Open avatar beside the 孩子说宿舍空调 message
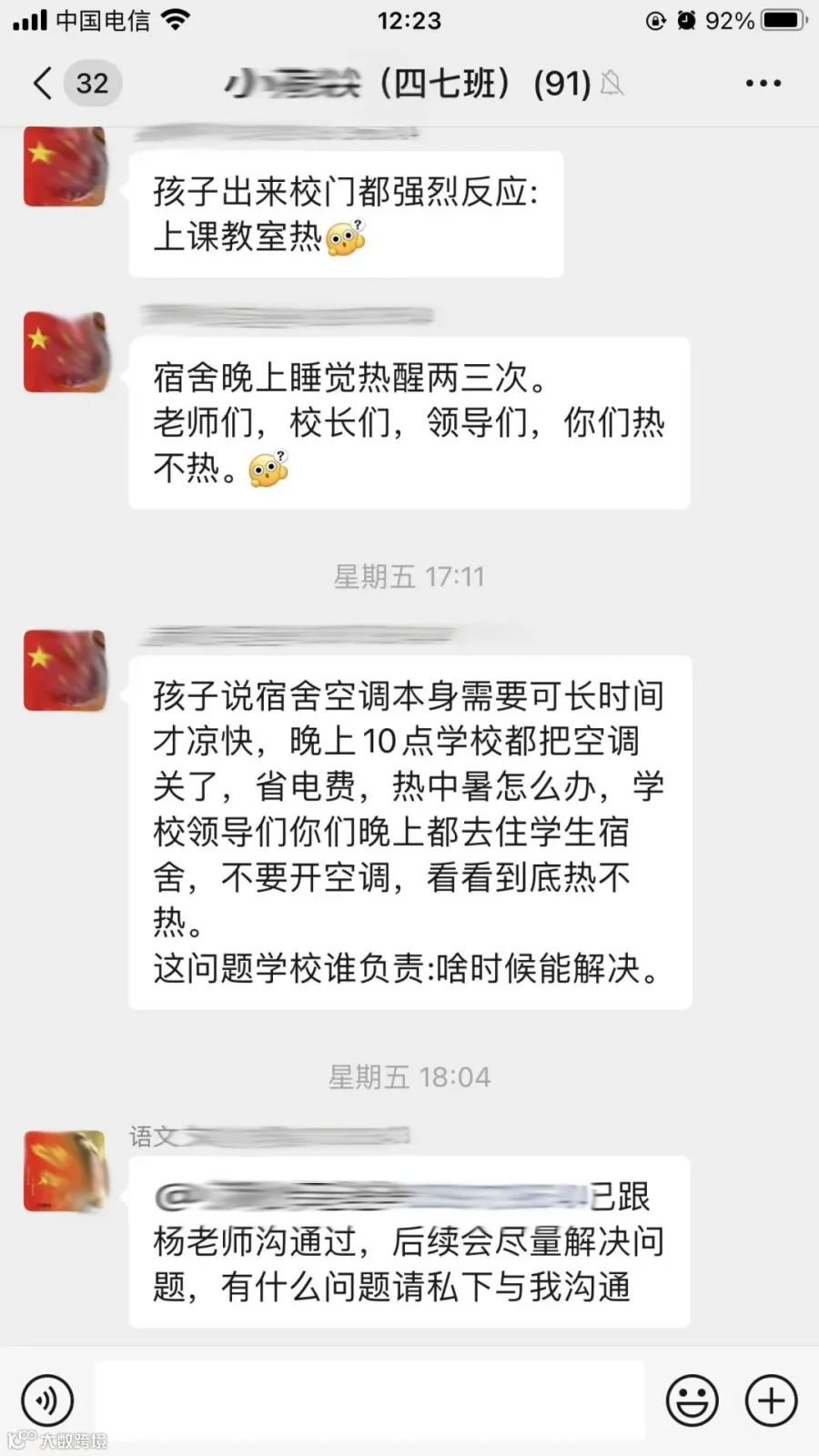Screen dimensions: 819x1456 [66, 670]
